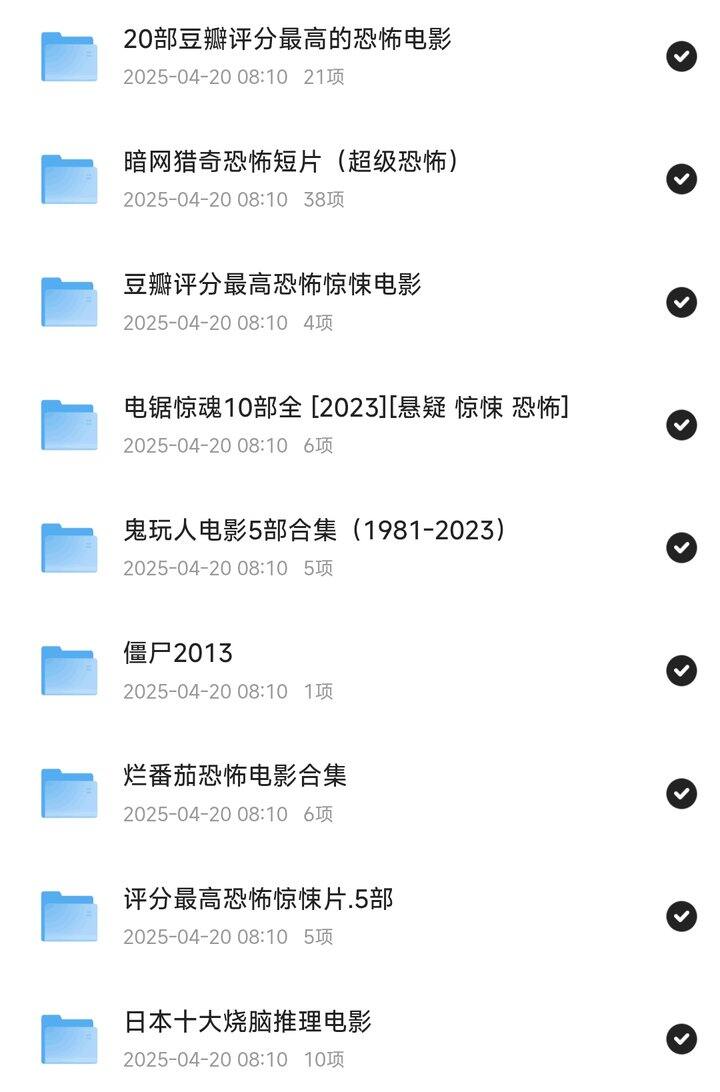
Task: Click the folder icon for 豆瓣评分最高恐怖惊悚电影
Action: [68, 301]
